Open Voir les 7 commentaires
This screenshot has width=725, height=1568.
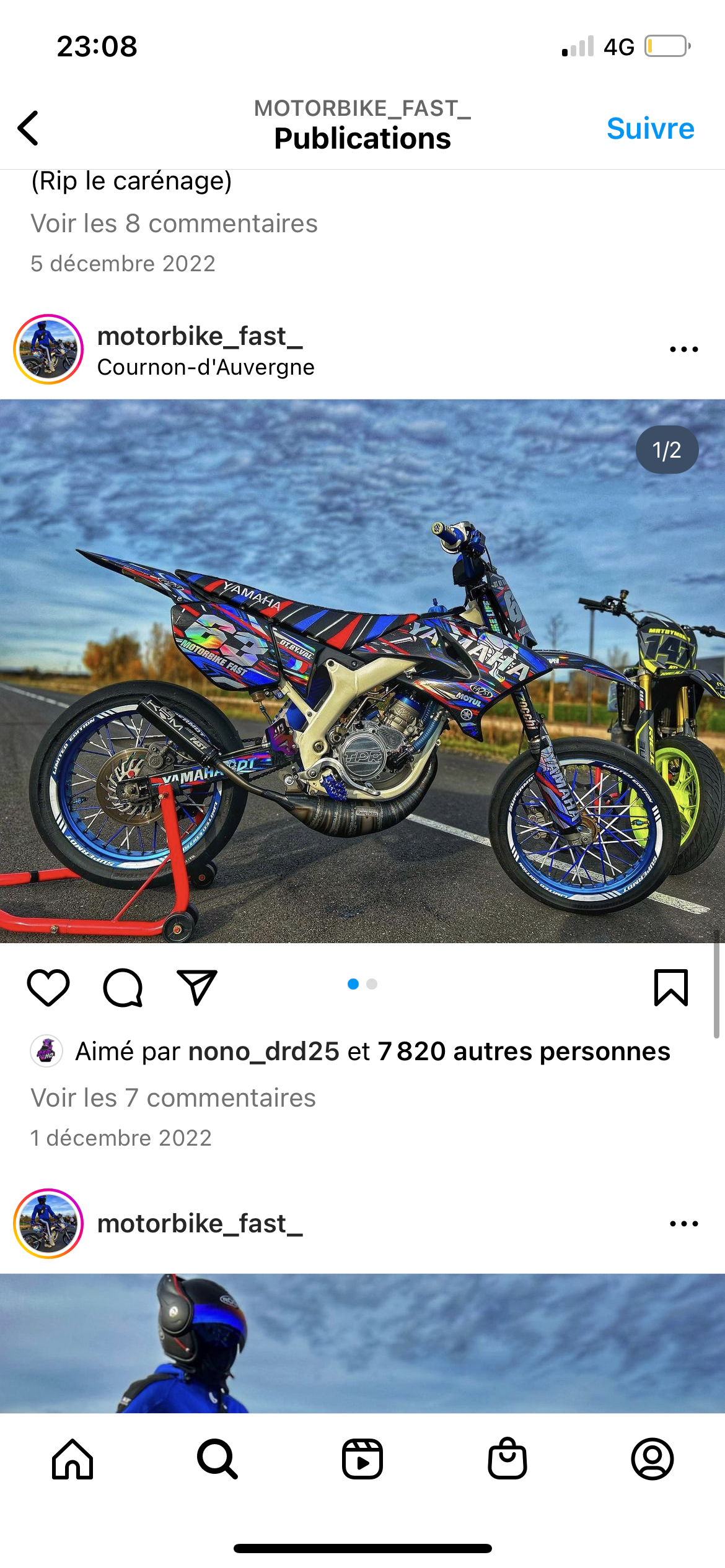click(174, 1098)
